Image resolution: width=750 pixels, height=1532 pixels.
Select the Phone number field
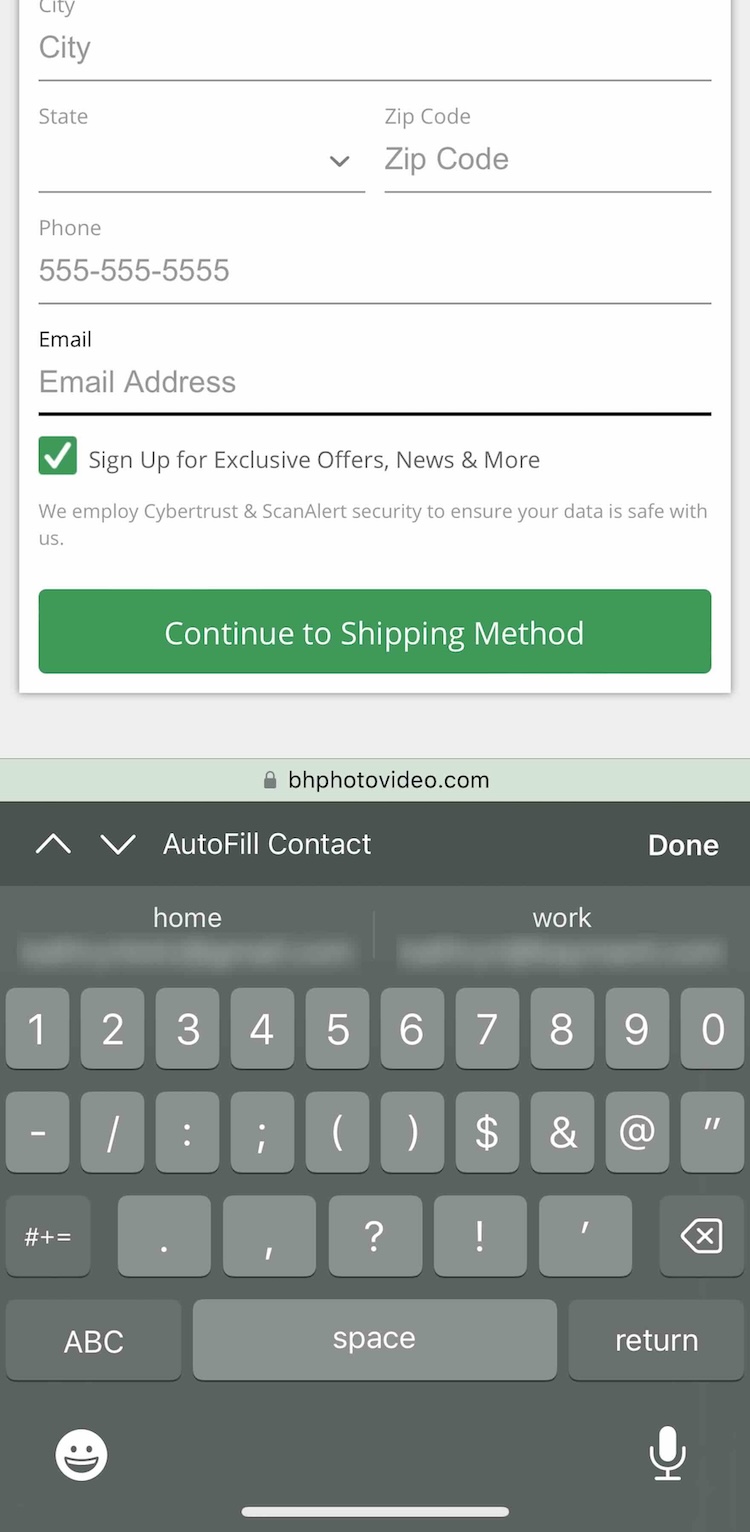[374, 271]
